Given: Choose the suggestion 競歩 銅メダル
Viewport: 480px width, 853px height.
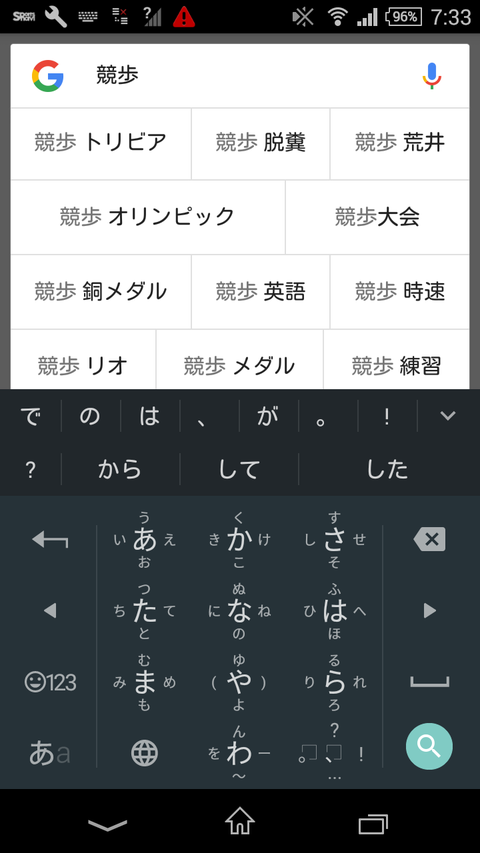Looking at the screenshot, I should pyautogui.click(x=101, y=292).
